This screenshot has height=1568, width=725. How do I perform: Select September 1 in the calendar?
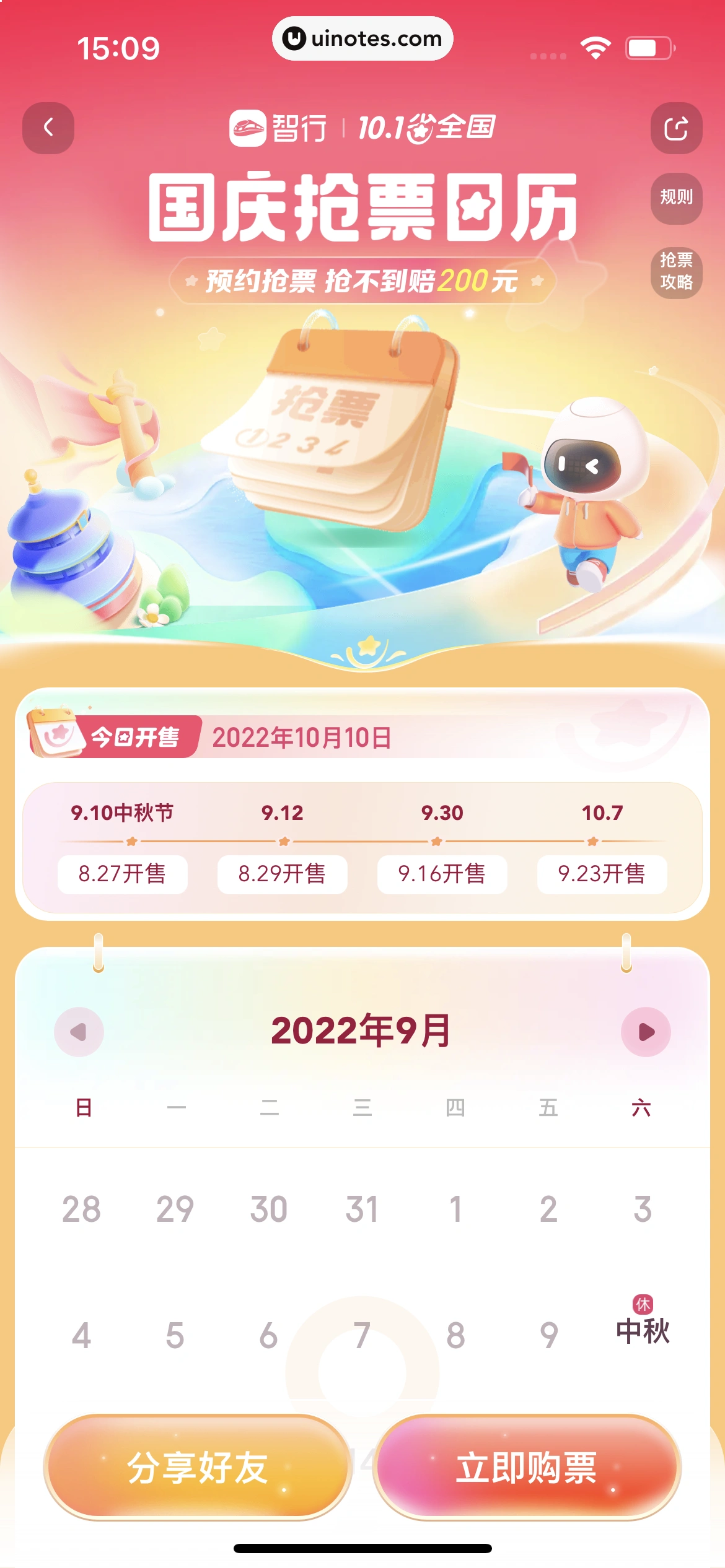point(455,1209)
